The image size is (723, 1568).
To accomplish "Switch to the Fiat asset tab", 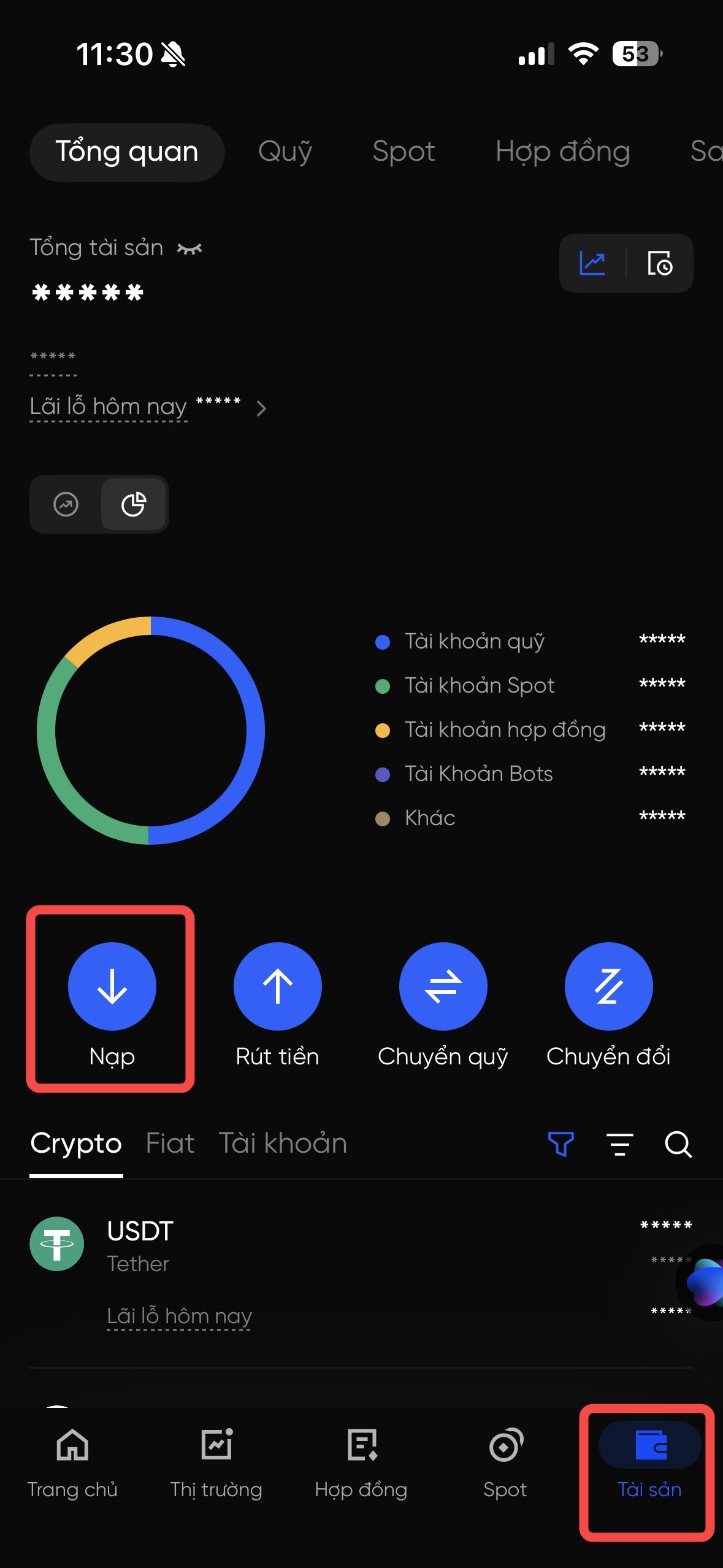I will pos(170,1144).
